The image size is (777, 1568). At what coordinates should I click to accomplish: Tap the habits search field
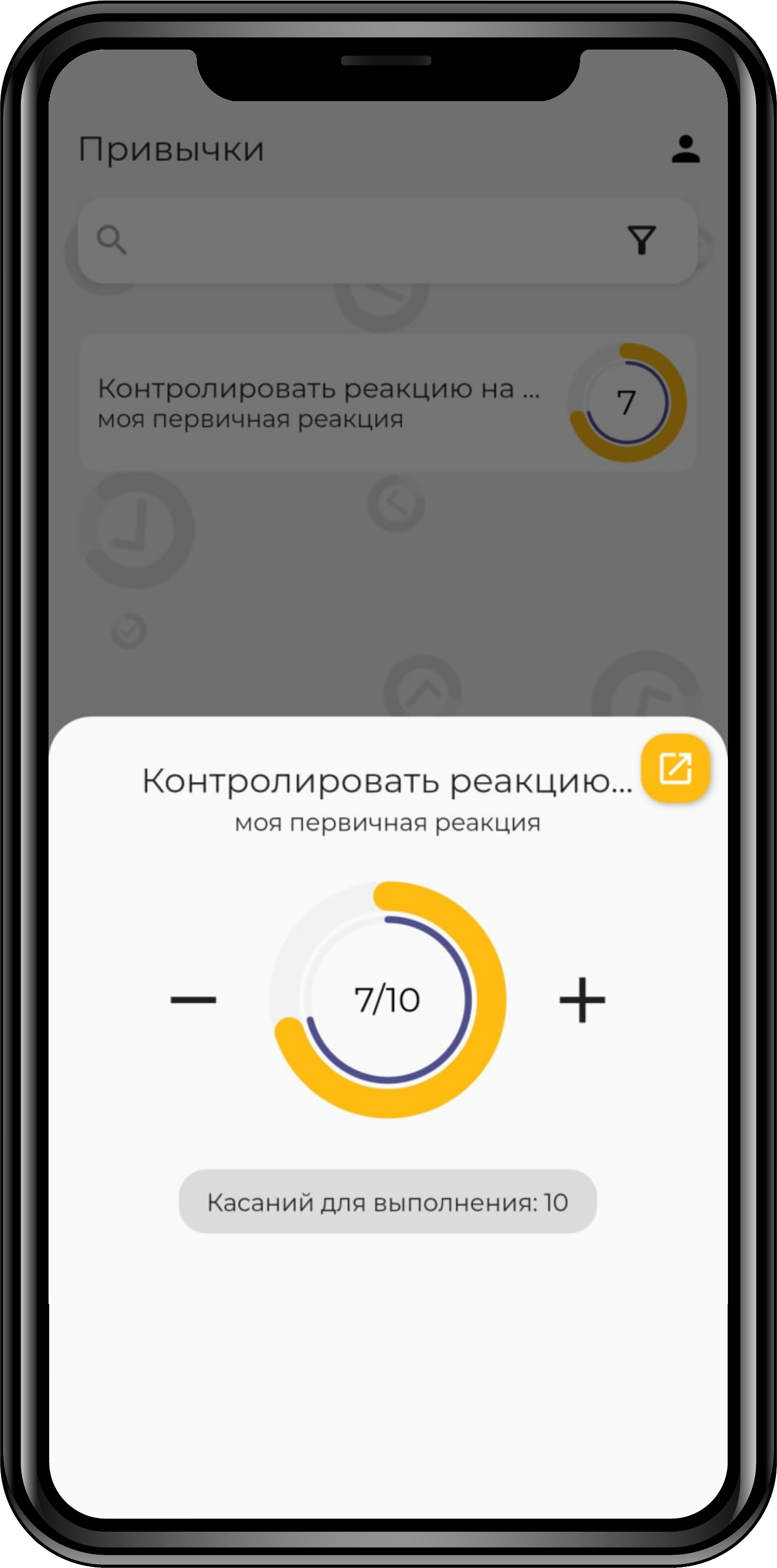click(x=365, y=240)
